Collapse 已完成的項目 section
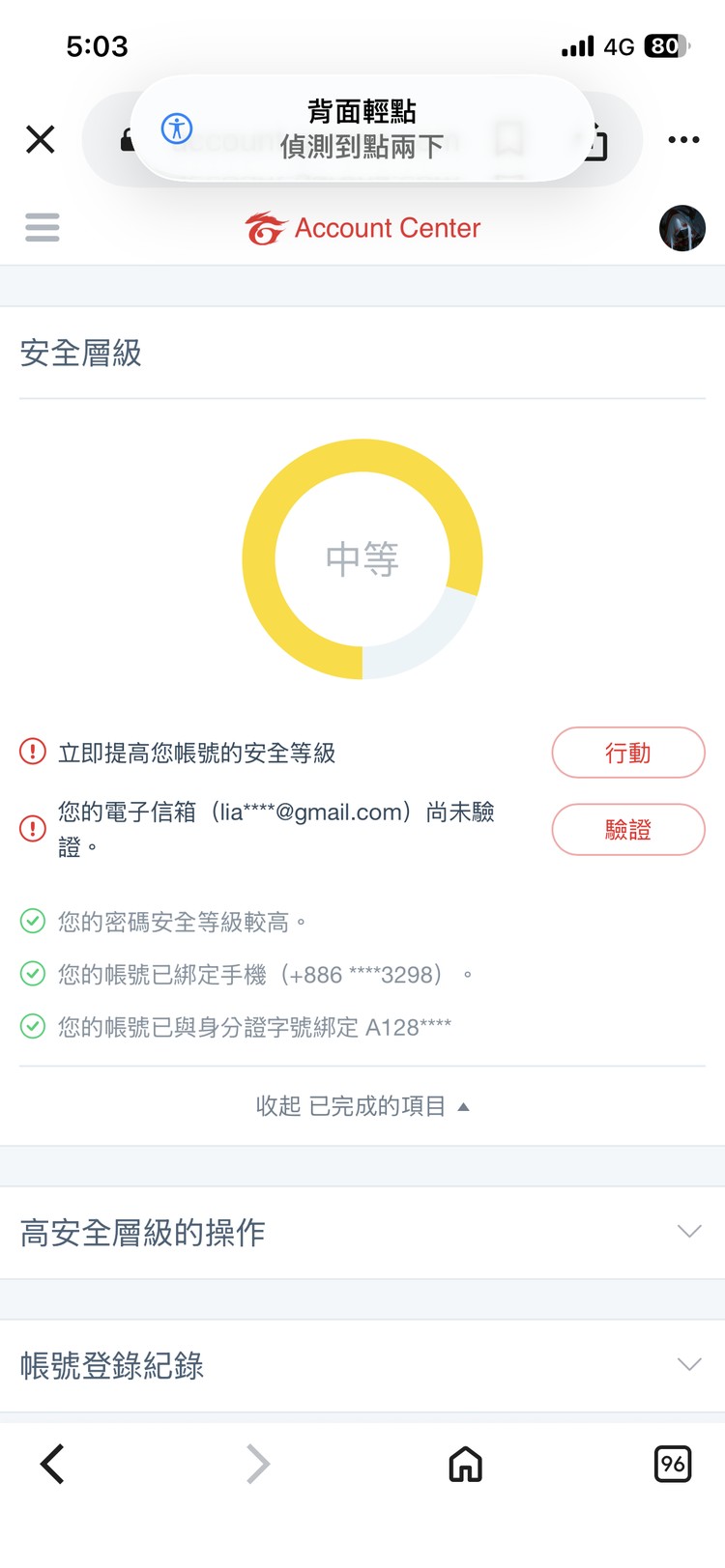Viewport: 725px width, 1568px height. point(362,1106)
